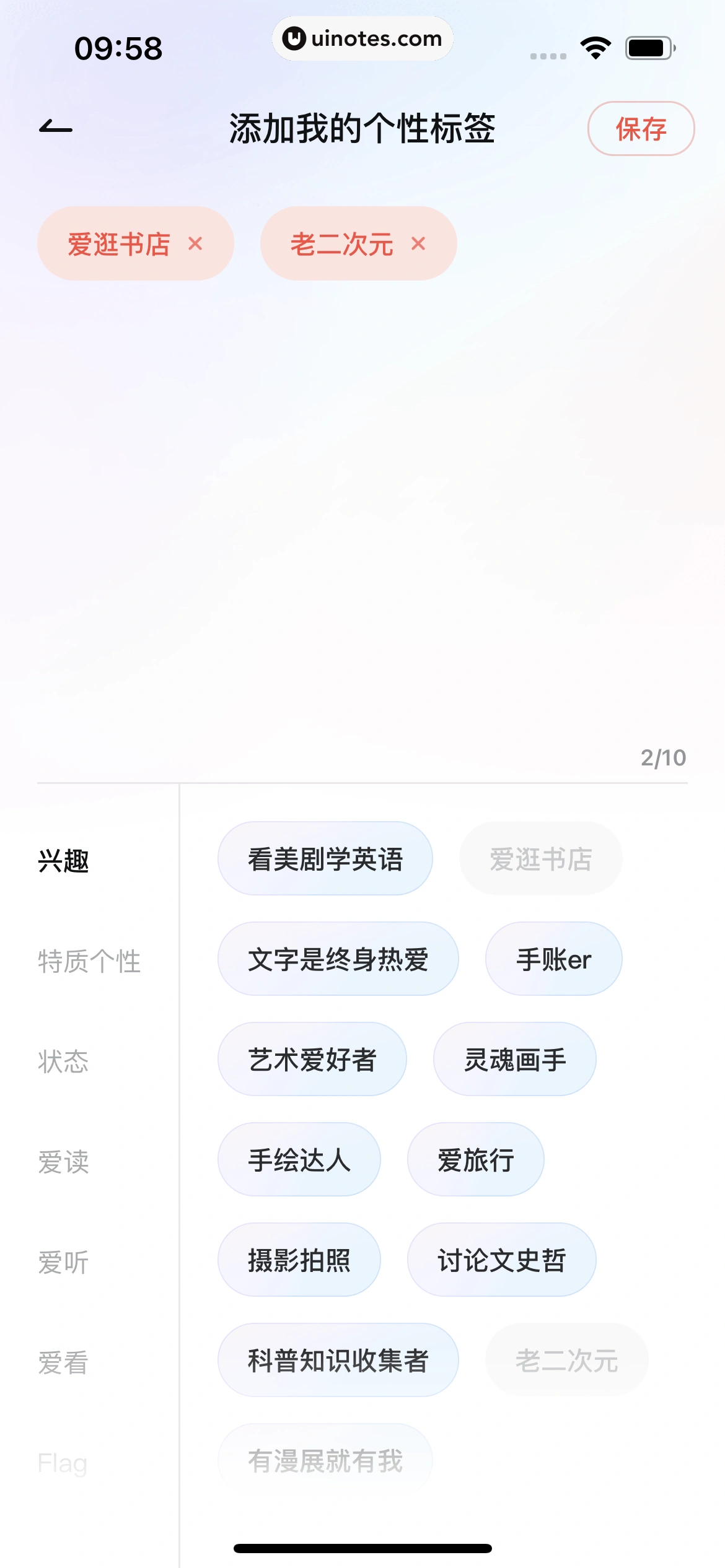Add the 爱旅行 tag
The width and height of the screenshot is (725, 1568).
point(475,1159)
